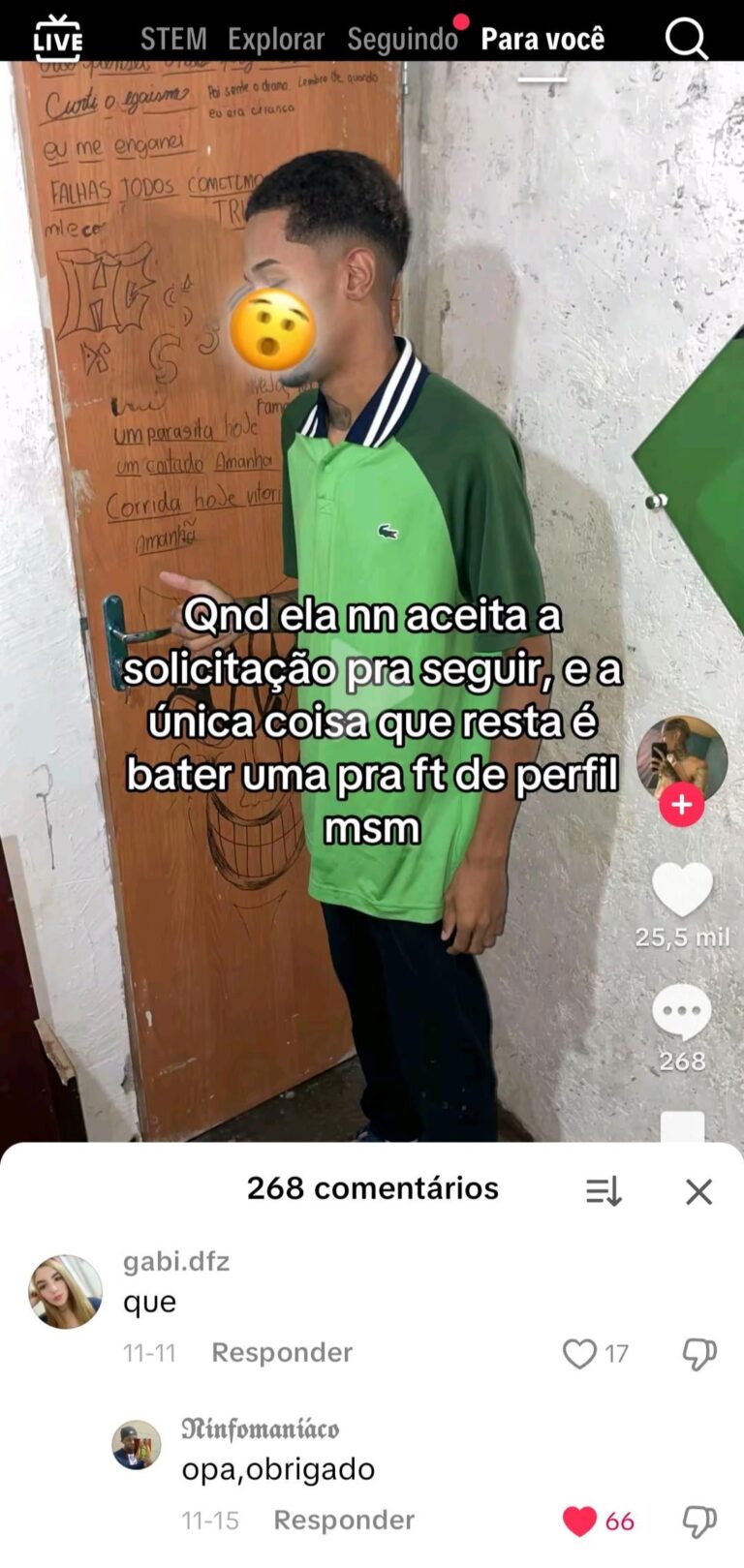Pause the video by tapping it

point(372,436)
